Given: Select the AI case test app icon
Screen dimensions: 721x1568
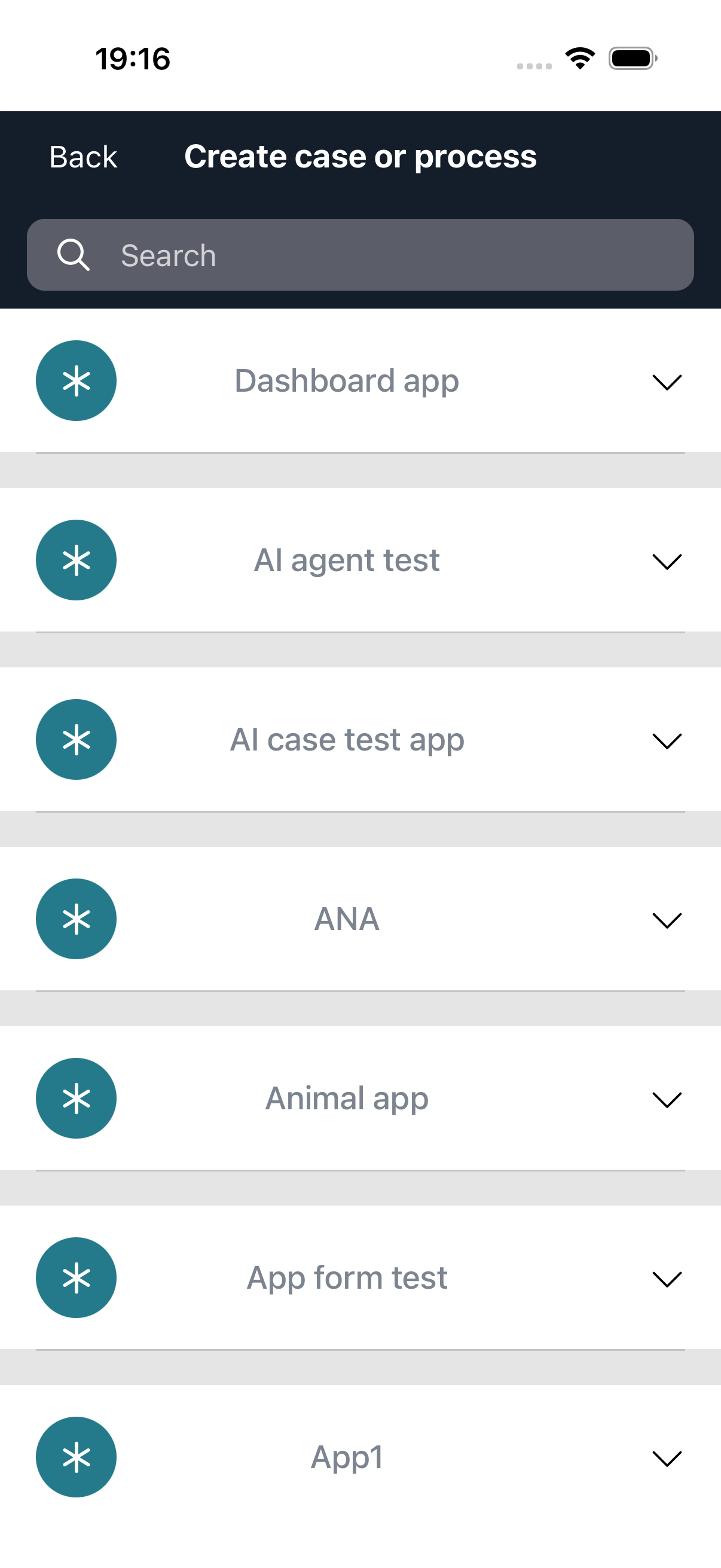Looking at the screenshot, I should [75, 740].
